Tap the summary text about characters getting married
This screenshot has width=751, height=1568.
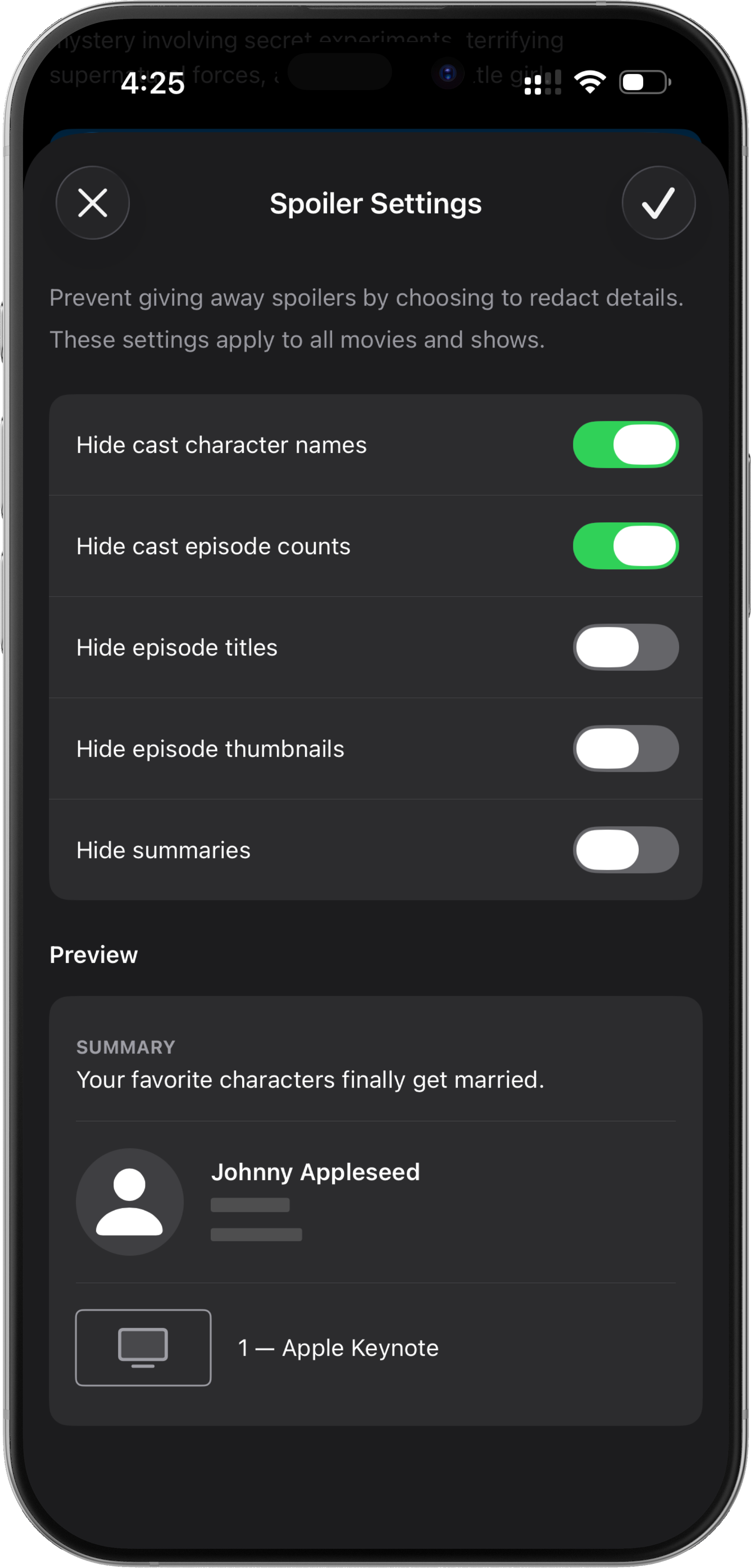pyautogui.click(x=310, y=1079)
